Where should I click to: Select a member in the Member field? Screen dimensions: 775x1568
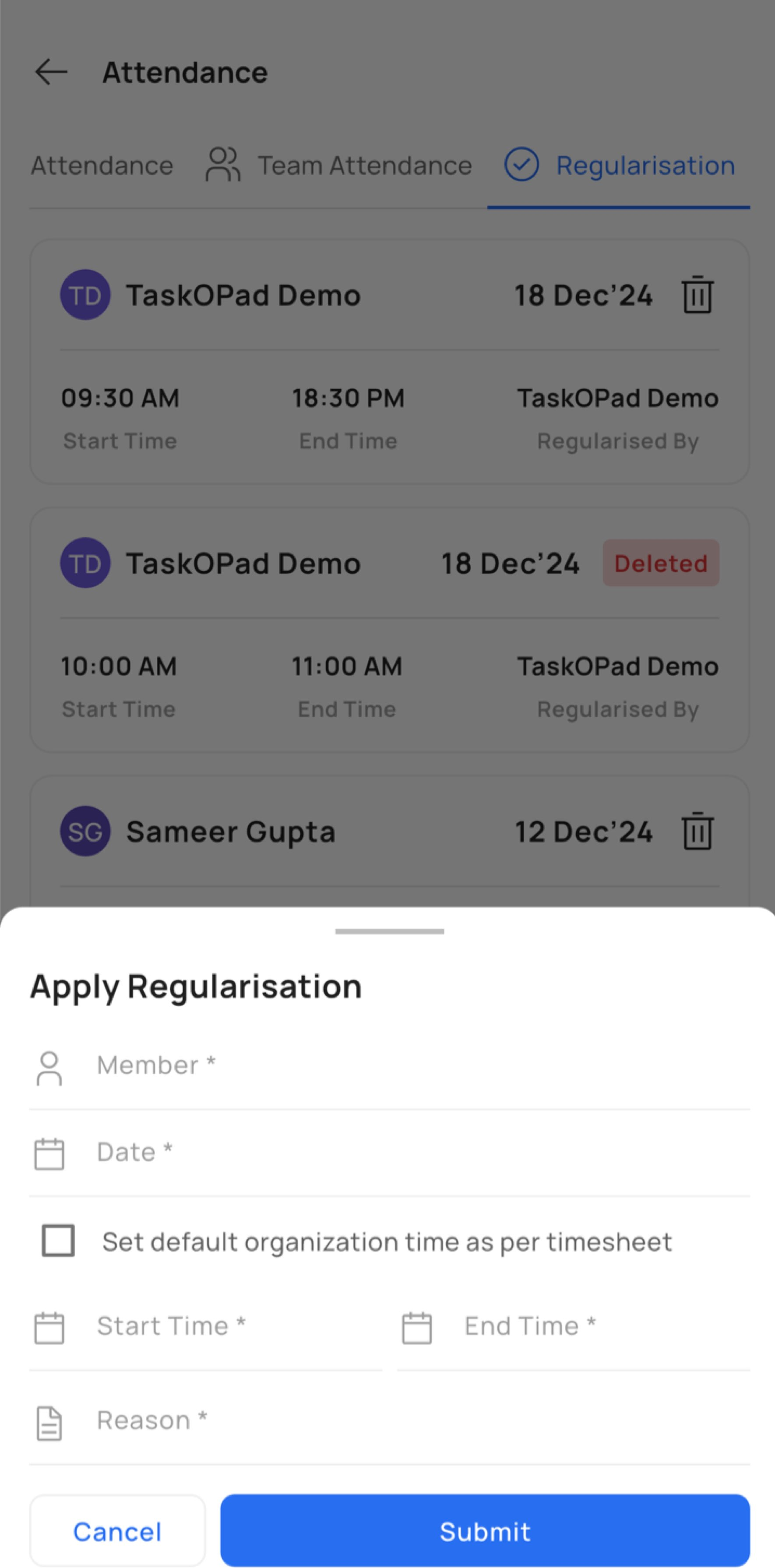(x=390, y=1067)
